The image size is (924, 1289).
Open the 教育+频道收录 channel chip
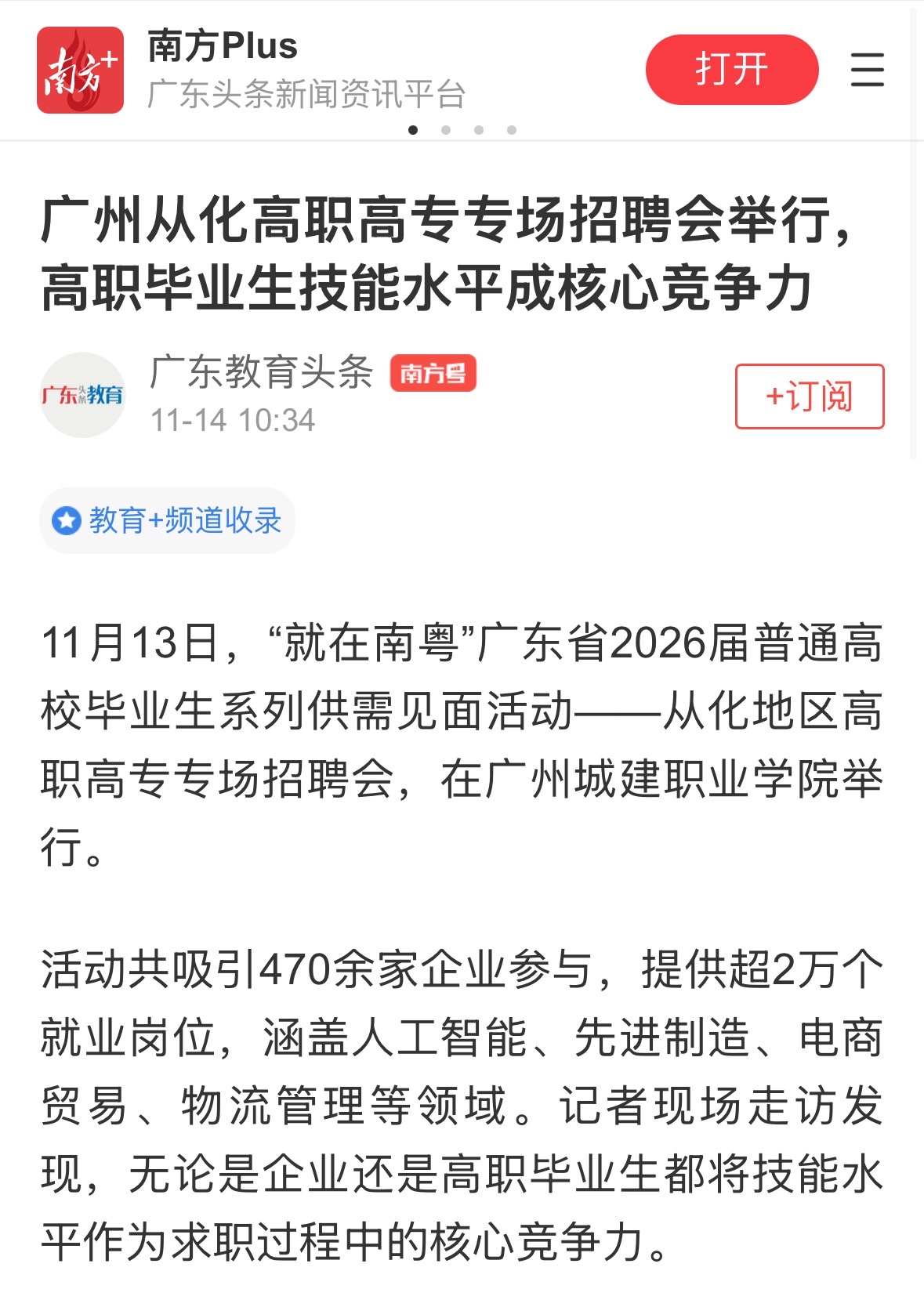point(168,520)
